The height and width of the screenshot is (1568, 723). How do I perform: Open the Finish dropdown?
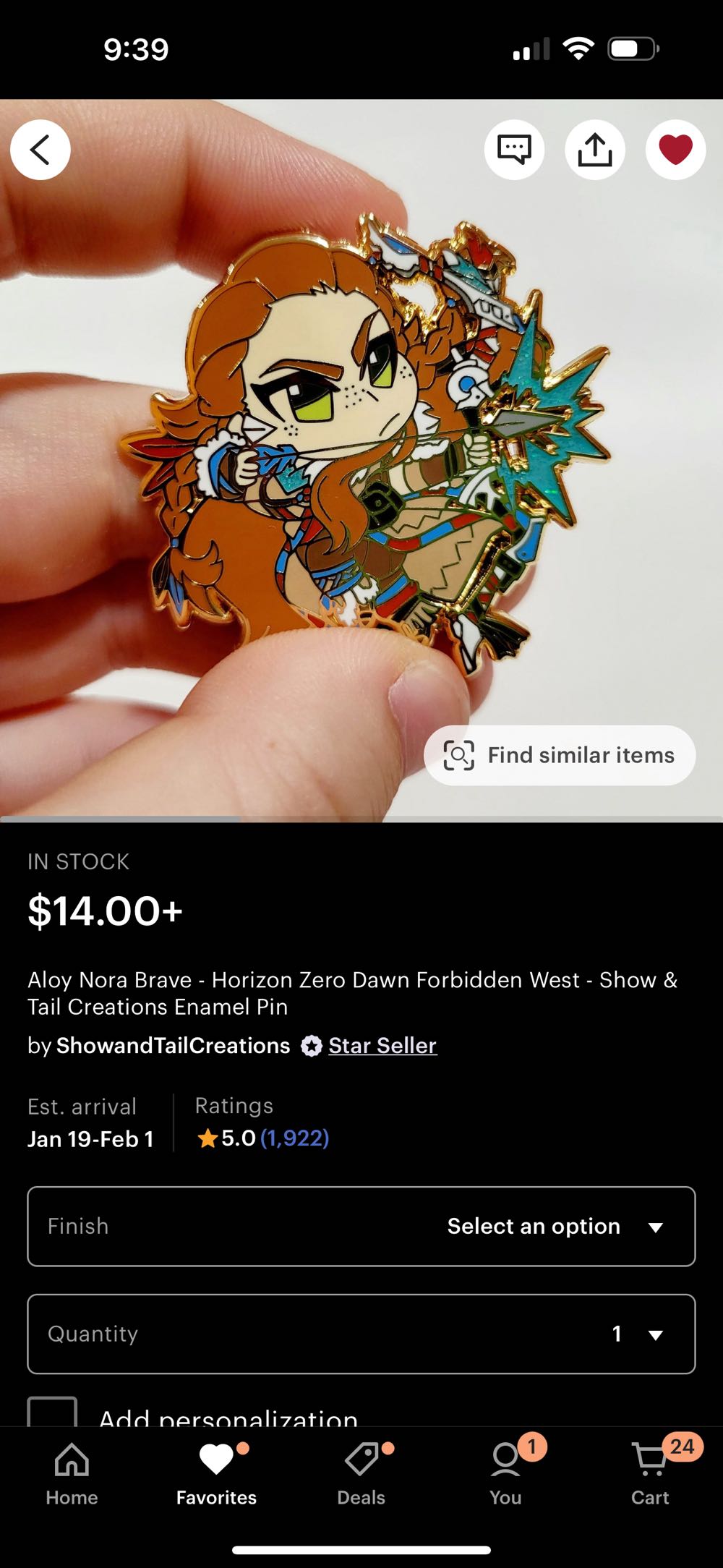tap(361, 1226)
